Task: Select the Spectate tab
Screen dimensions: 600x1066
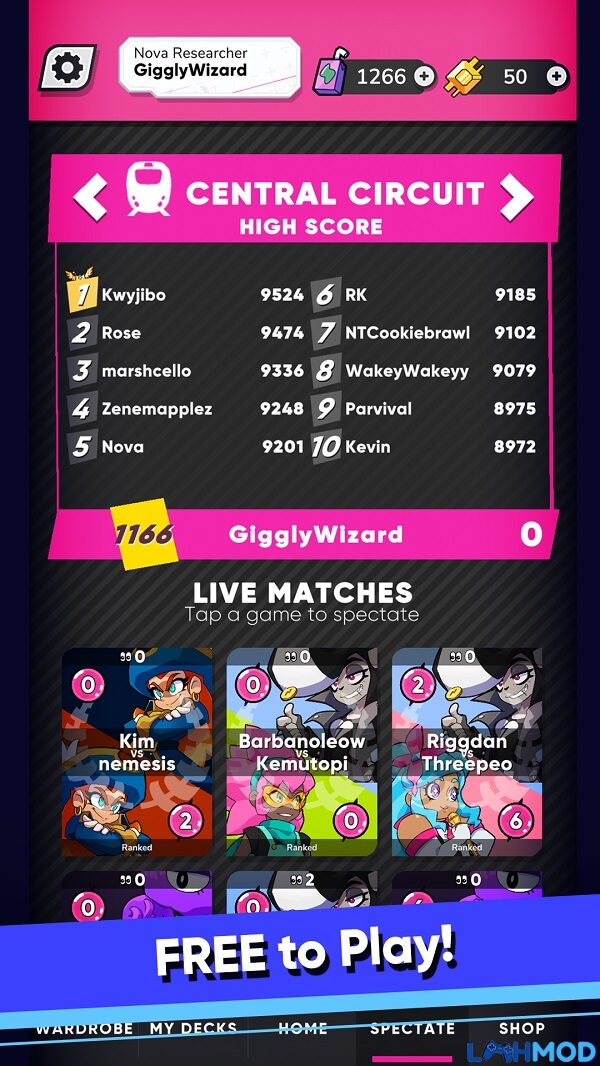Action: tap(412, 1029)
